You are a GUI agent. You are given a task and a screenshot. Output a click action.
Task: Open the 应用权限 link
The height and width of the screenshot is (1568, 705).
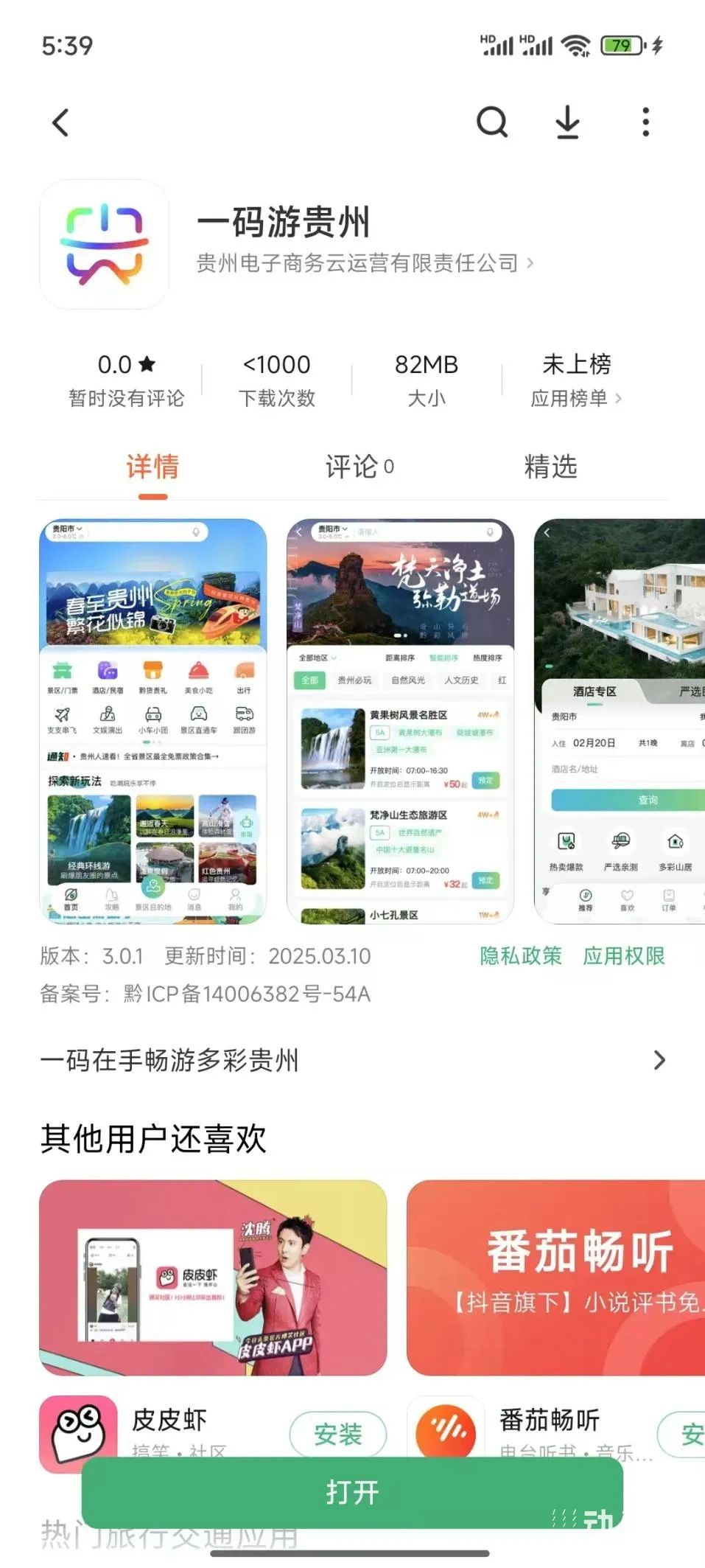[x=623, y=956]
